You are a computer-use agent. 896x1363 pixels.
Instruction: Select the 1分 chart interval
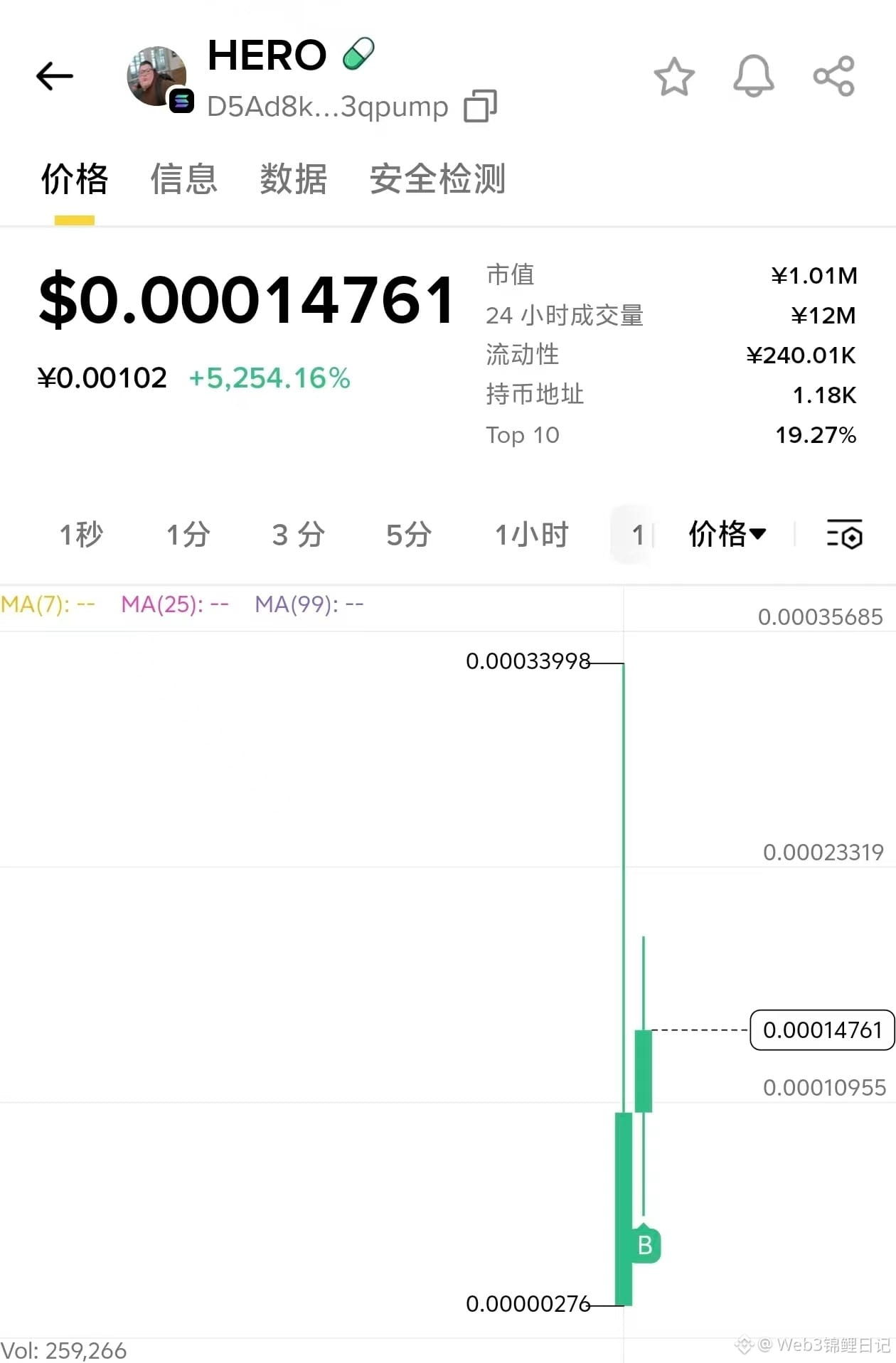[188, 535]
